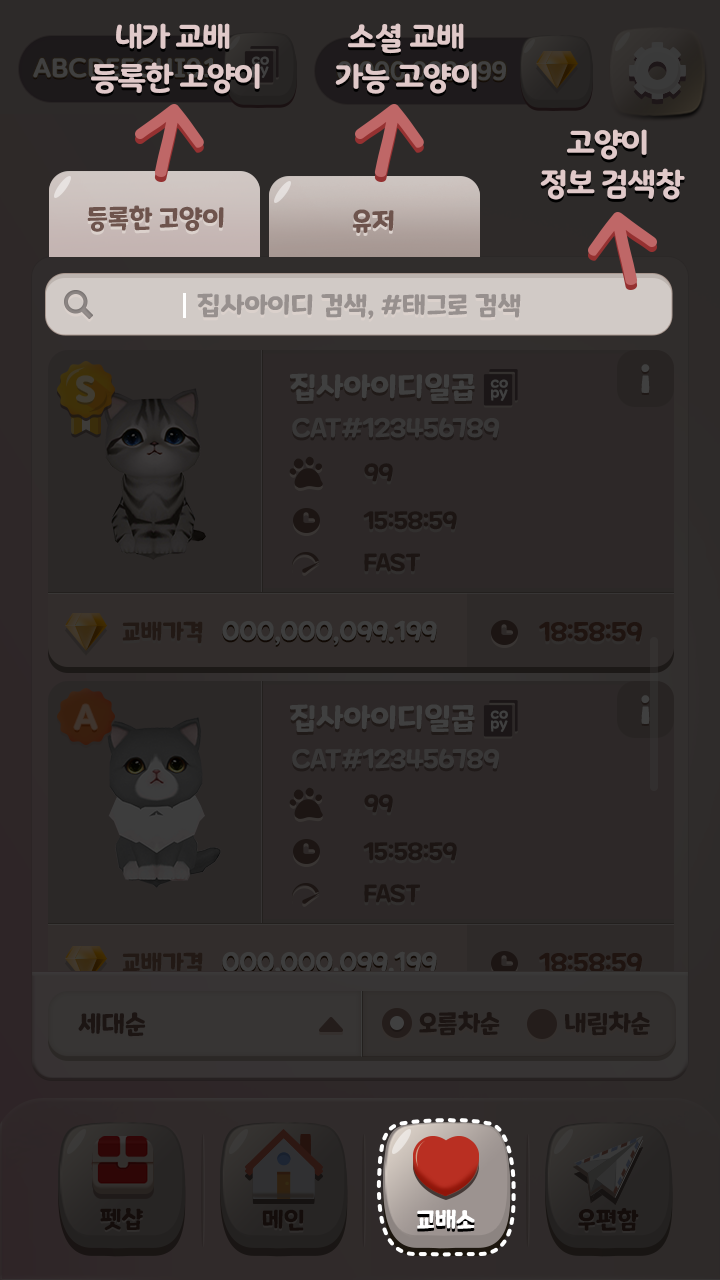Switch to the 등록한 고양이 tab
The height and width of the screenshot is (1280, 720).
(155, 220)
